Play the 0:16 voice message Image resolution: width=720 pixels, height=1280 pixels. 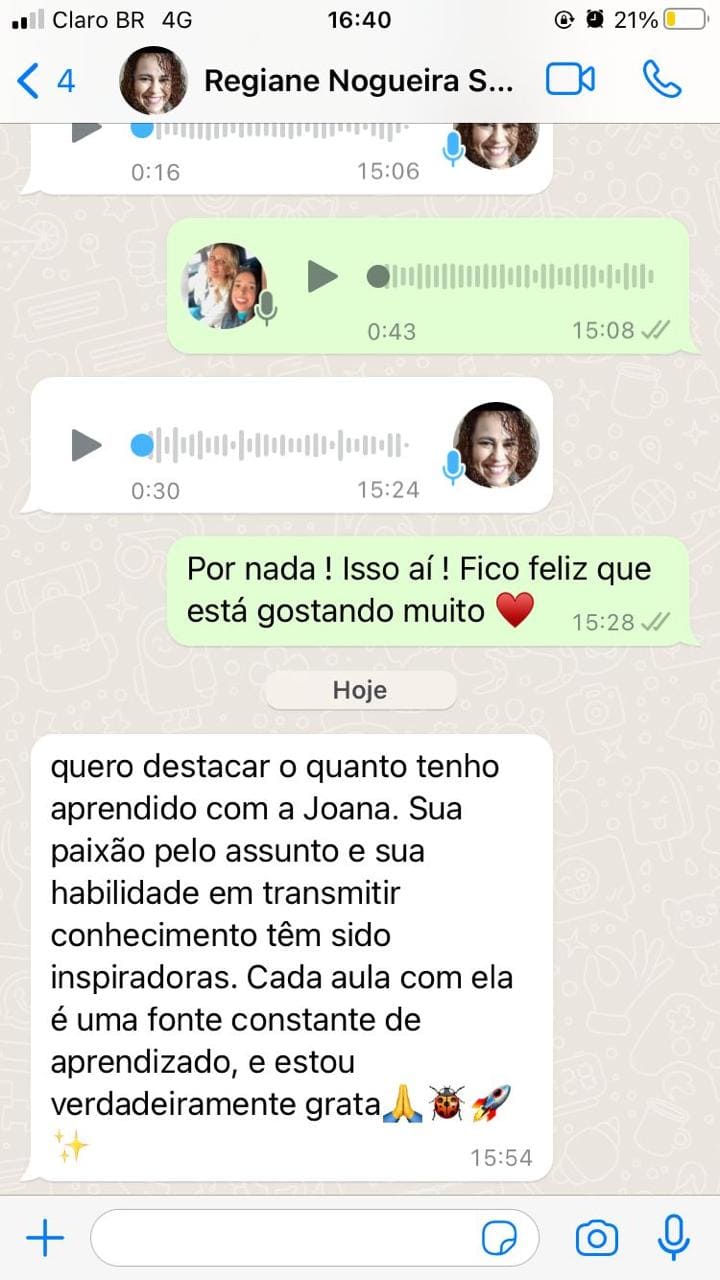[86, 132]
